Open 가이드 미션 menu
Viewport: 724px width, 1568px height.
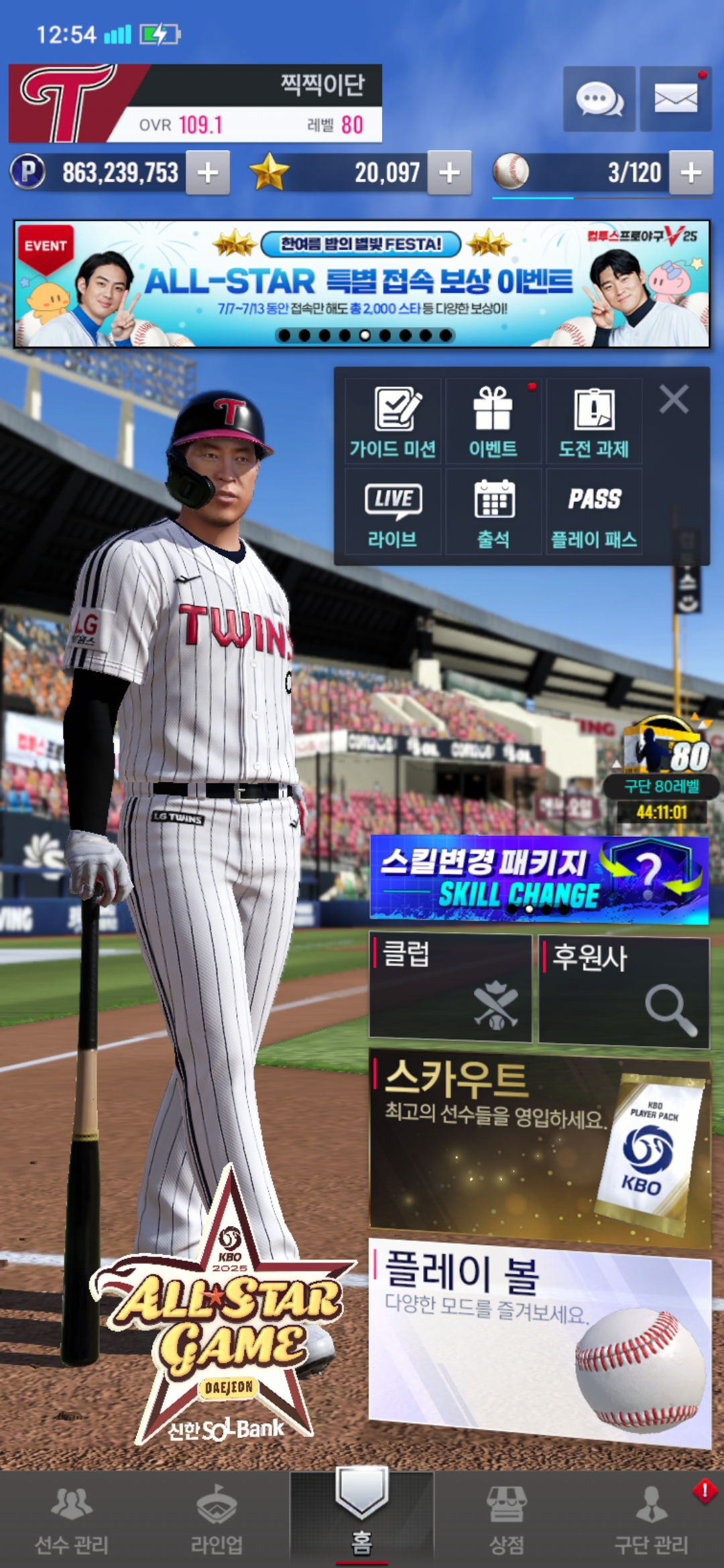pyautogui.click(x=393, y=422)
